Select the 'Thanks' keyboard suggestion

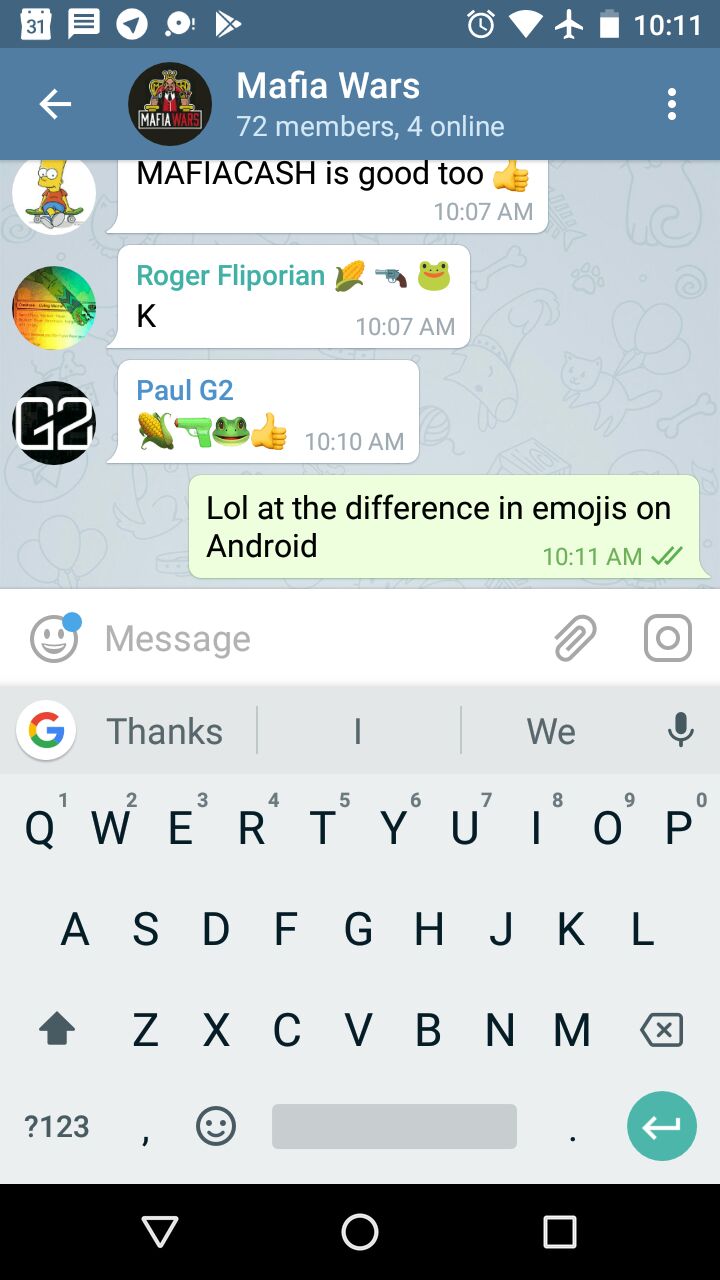(x=165, y=731)
